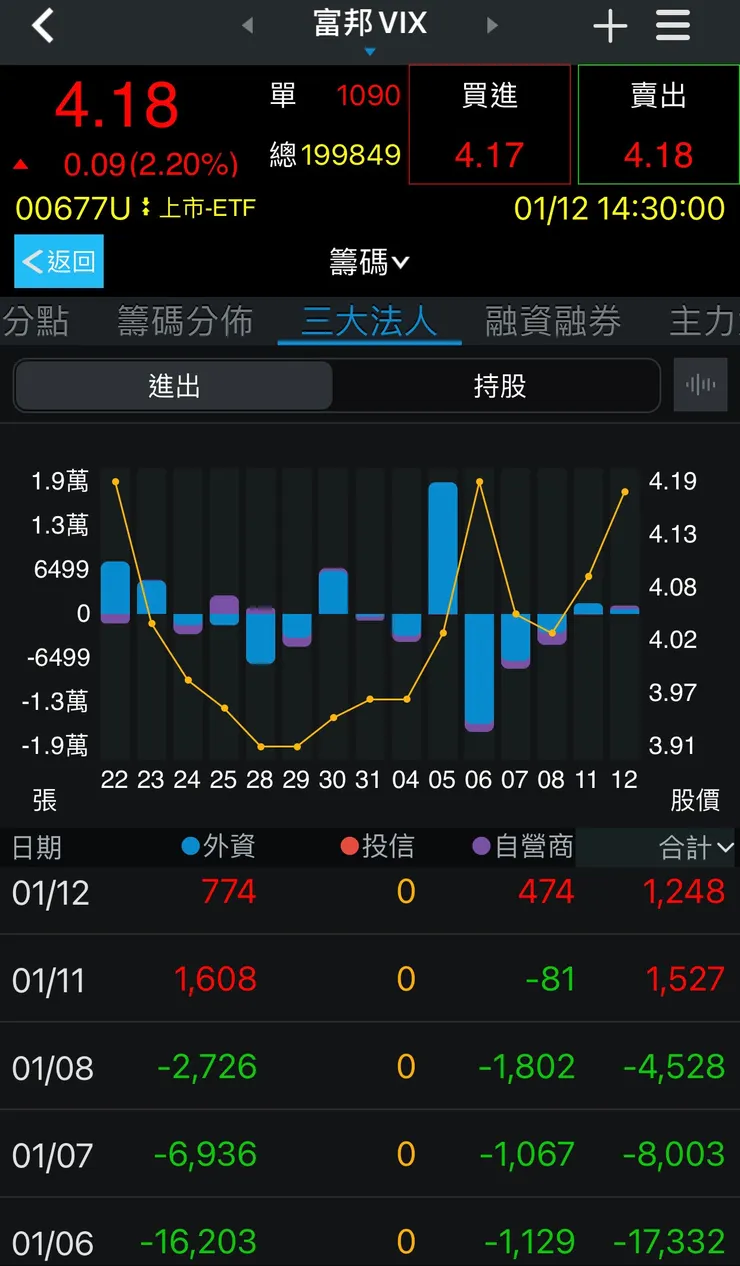This screenshot has height=1266, width=740.
Task: Select the 01/08 data row in the table
Action: pyautogui.click(x=370, y=1067)
